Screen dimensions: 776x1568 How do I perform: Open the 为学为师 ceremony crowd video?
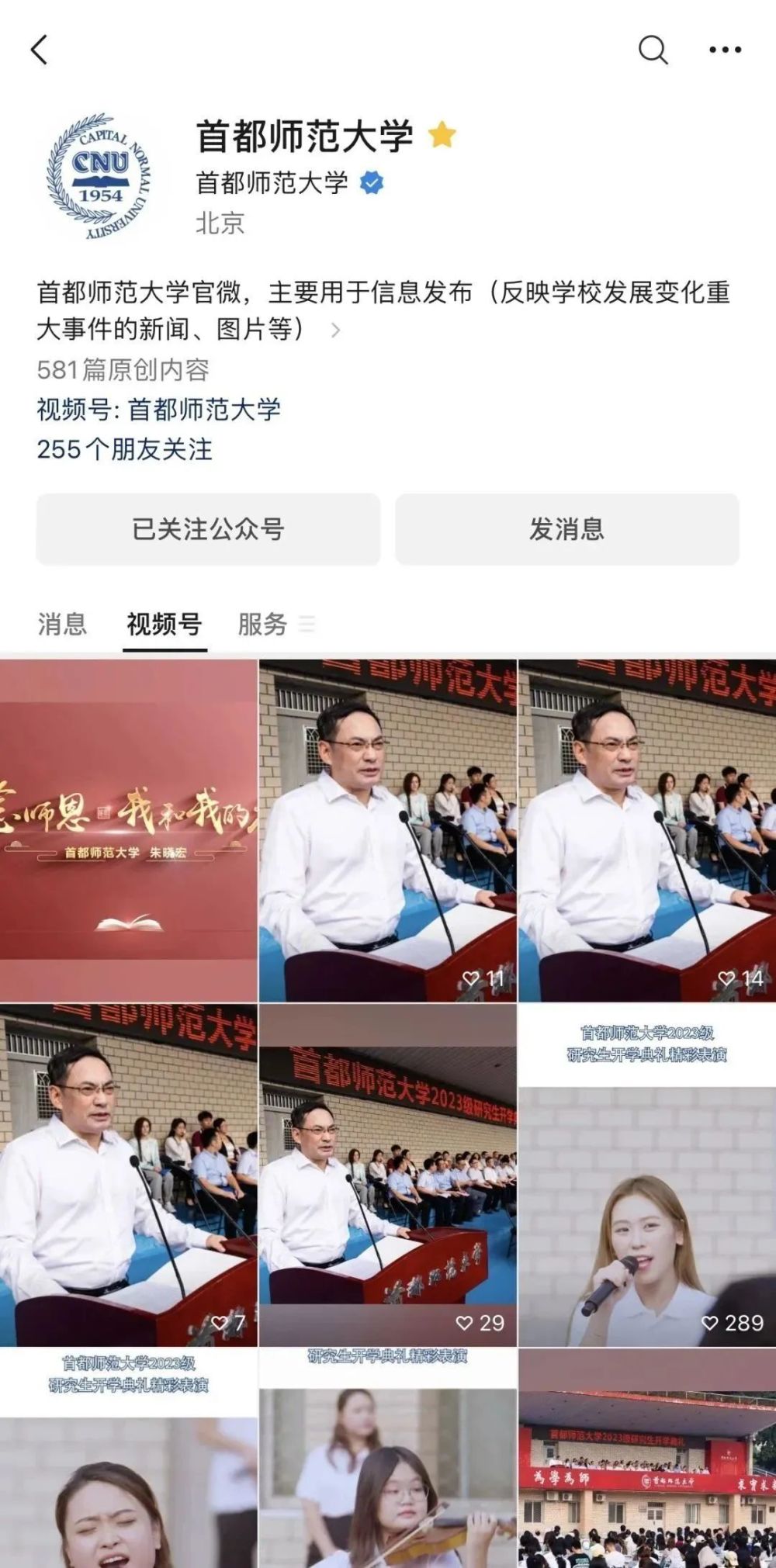click(x=647, y=1459)
